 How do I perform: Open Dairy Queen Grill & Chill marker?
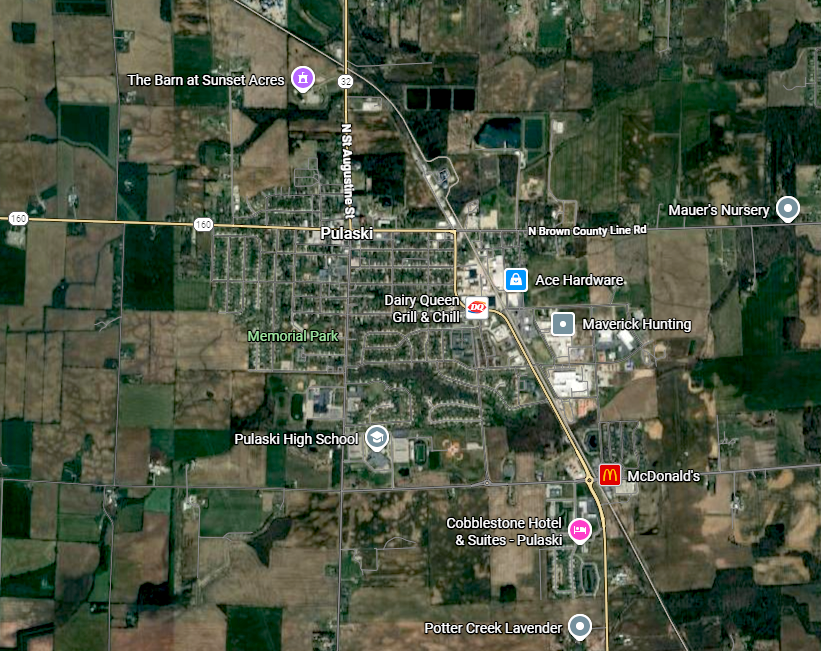point(477,307)
